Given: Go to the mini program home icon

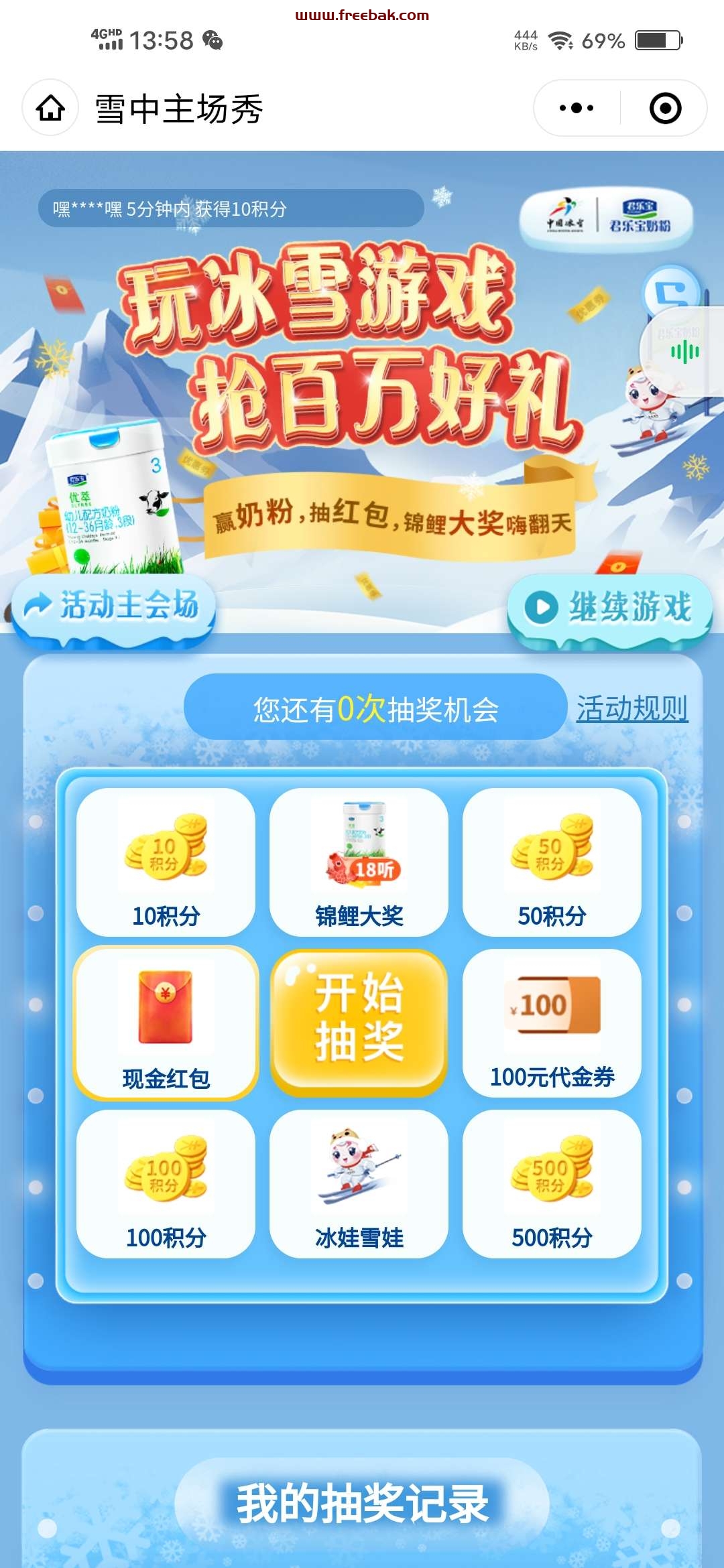Looking at the screenshot, I should (50, 108).
